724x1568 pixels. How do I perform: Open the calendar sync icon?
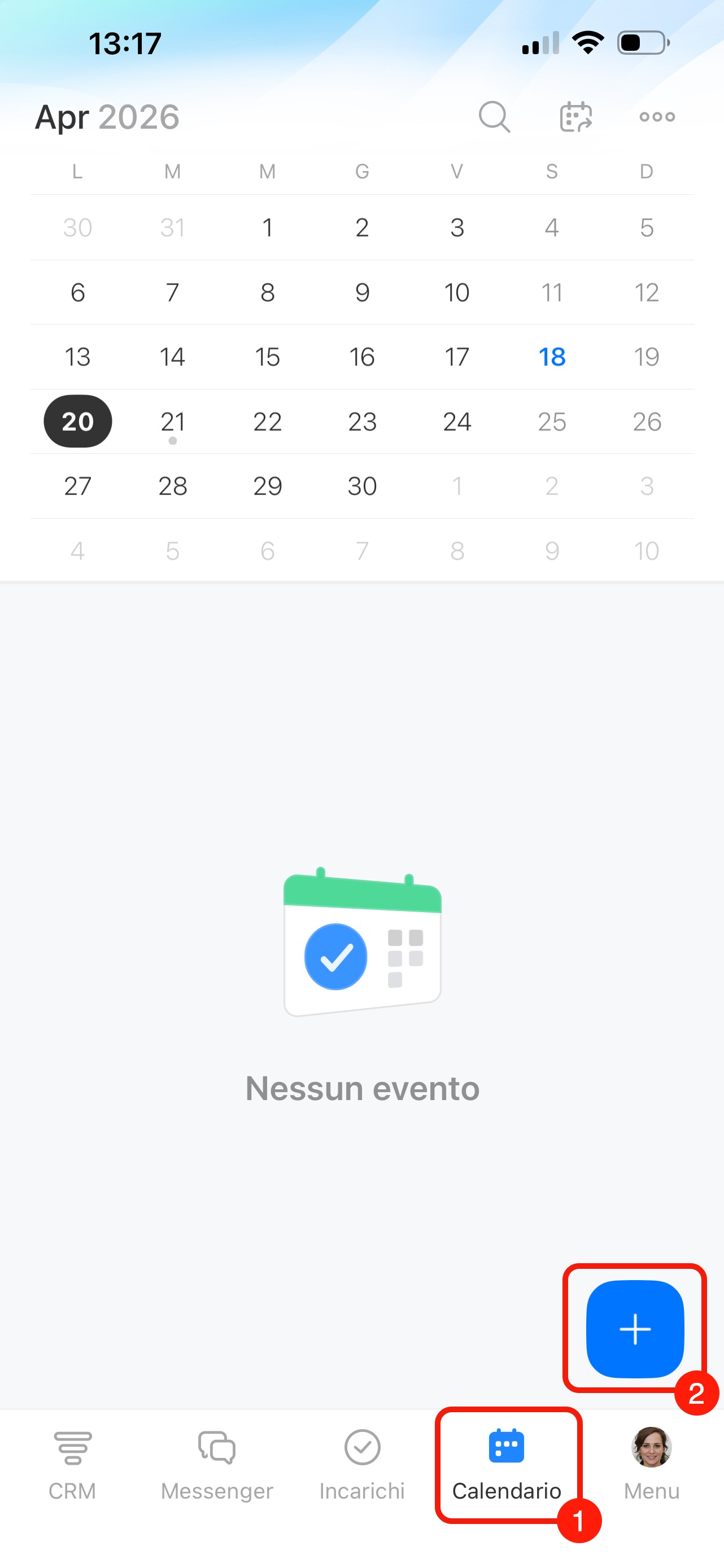(575, 116)
